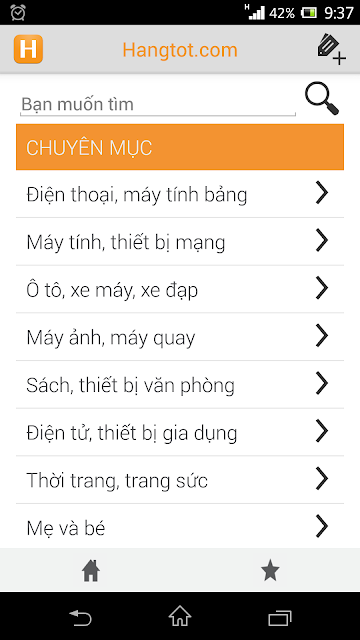Image resolution: width=360 pixels, height=640 pixels.
Task: Switch to the favorites star tab
Action: [x=270, y=570]
